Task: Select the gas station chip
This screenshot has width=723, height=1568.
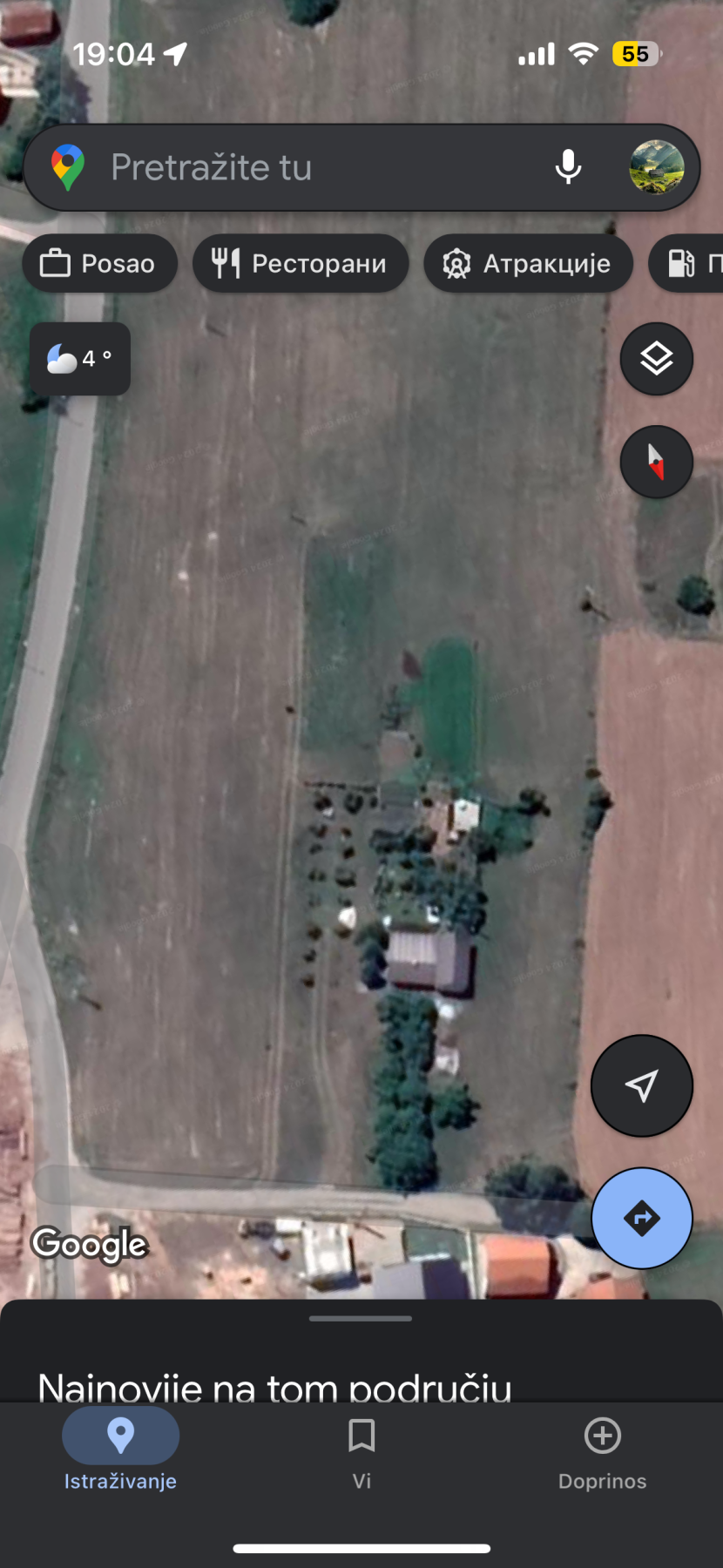Action: point(686,263)
